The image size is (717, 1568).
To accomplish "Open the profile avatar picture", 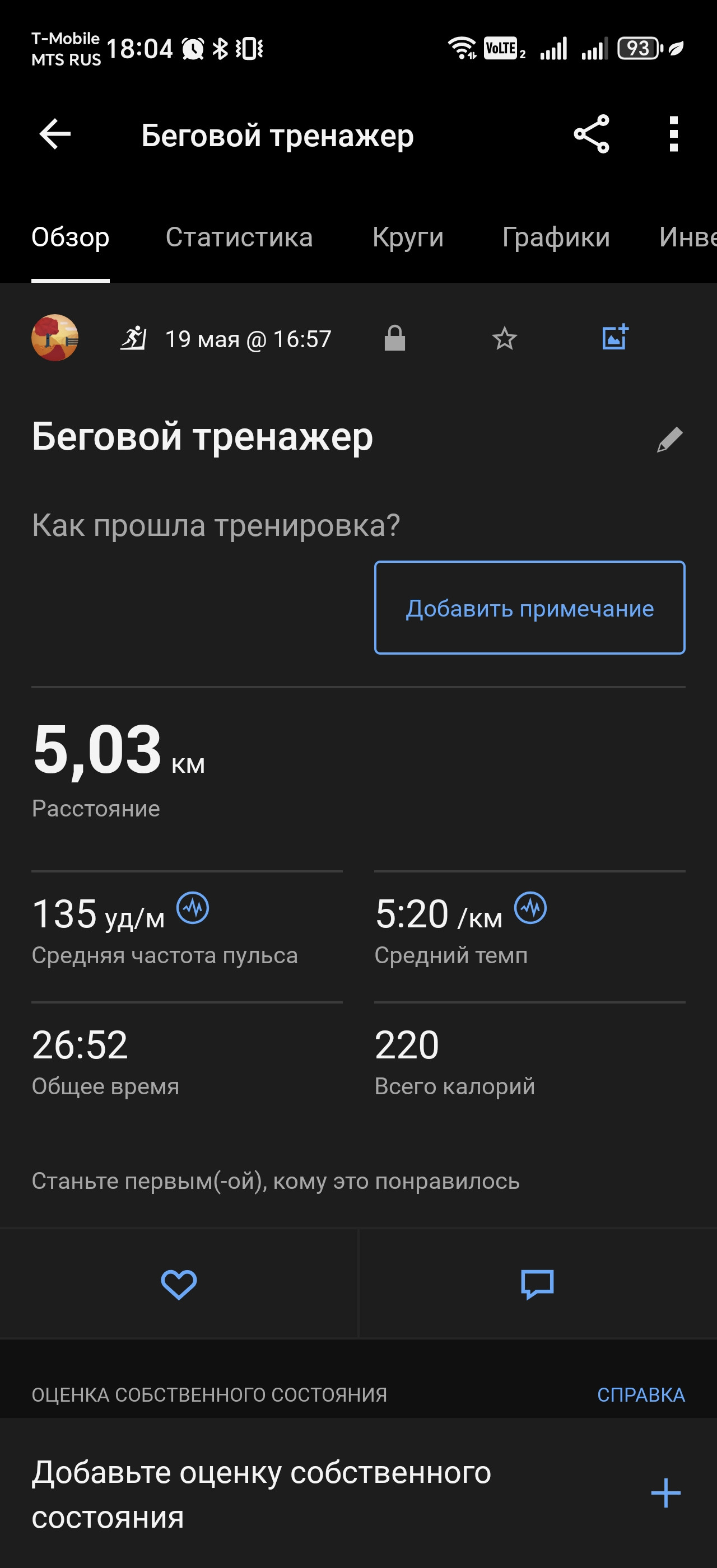I will 55,338.
